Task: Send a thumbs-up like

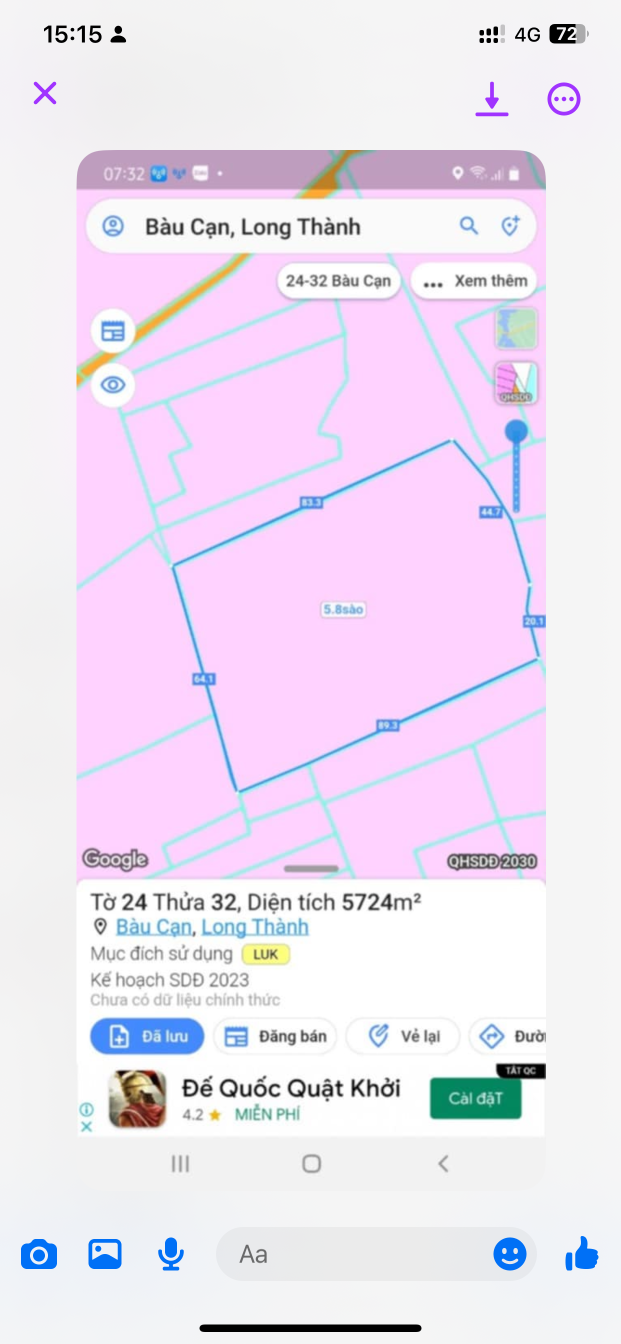Action: (x=582, y=1253)
